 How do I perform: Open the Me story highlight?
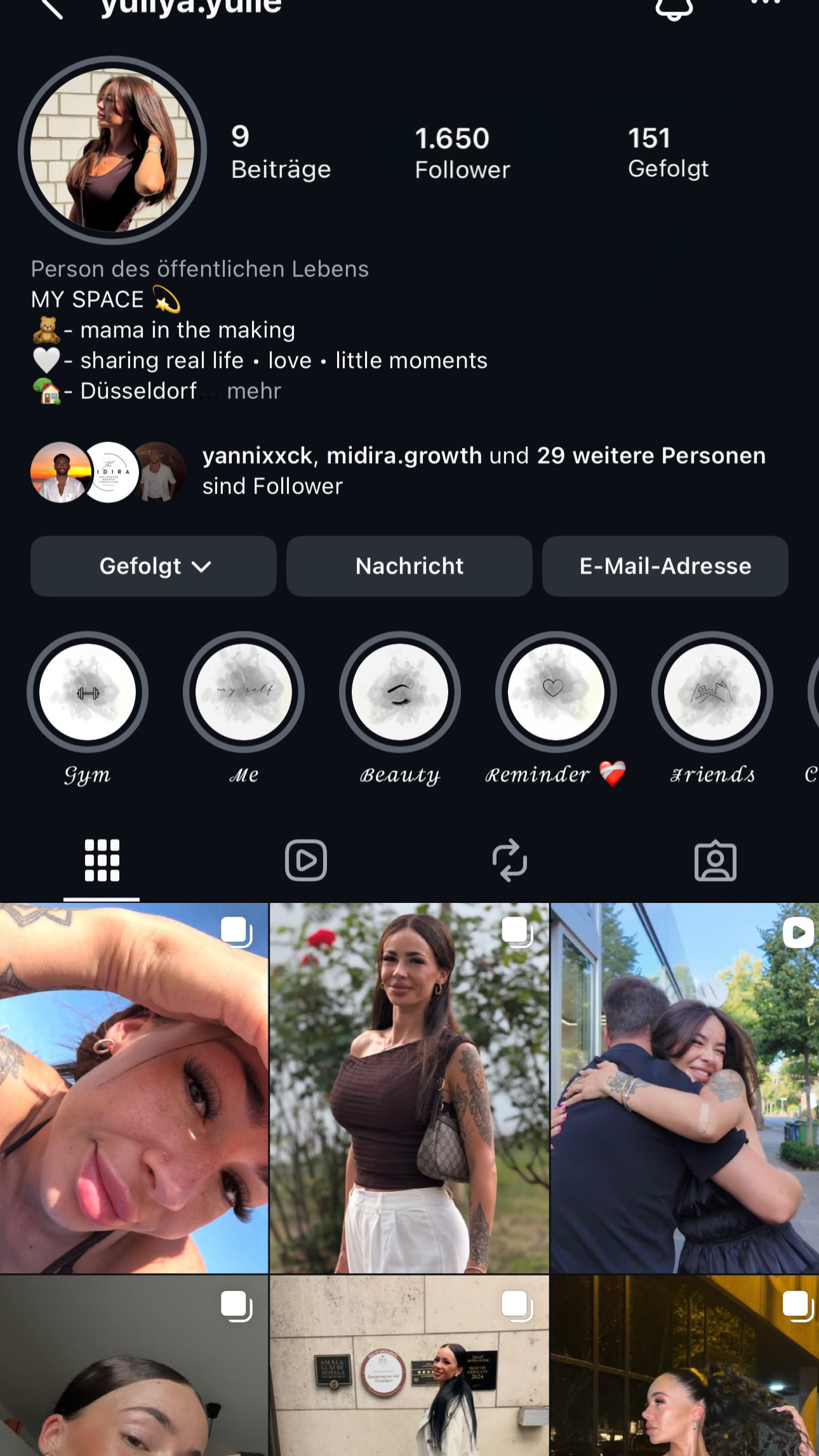(244, 692)
